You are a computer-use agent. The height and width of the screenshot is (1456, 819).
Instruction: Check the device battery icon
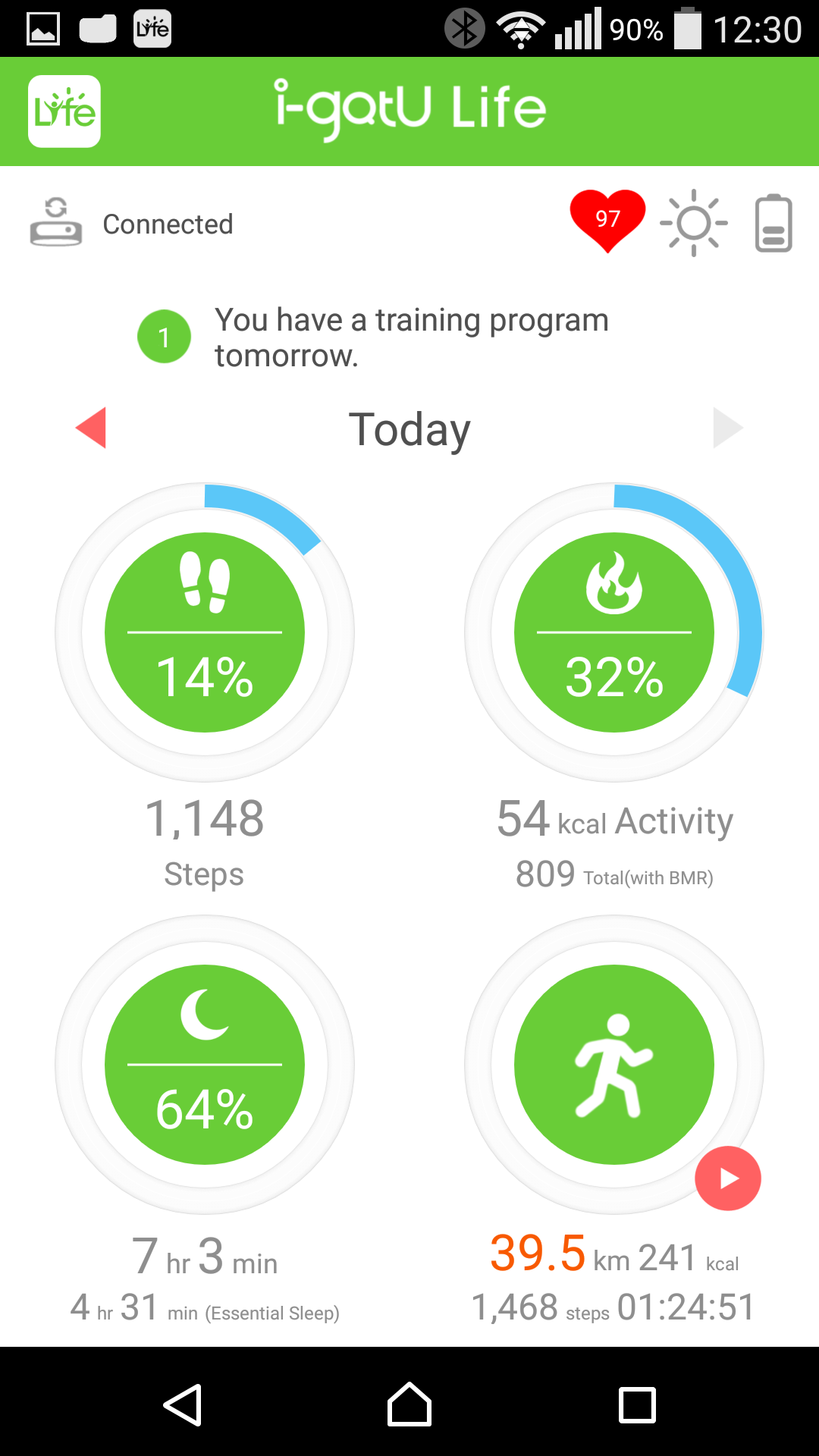pos(773,223)
